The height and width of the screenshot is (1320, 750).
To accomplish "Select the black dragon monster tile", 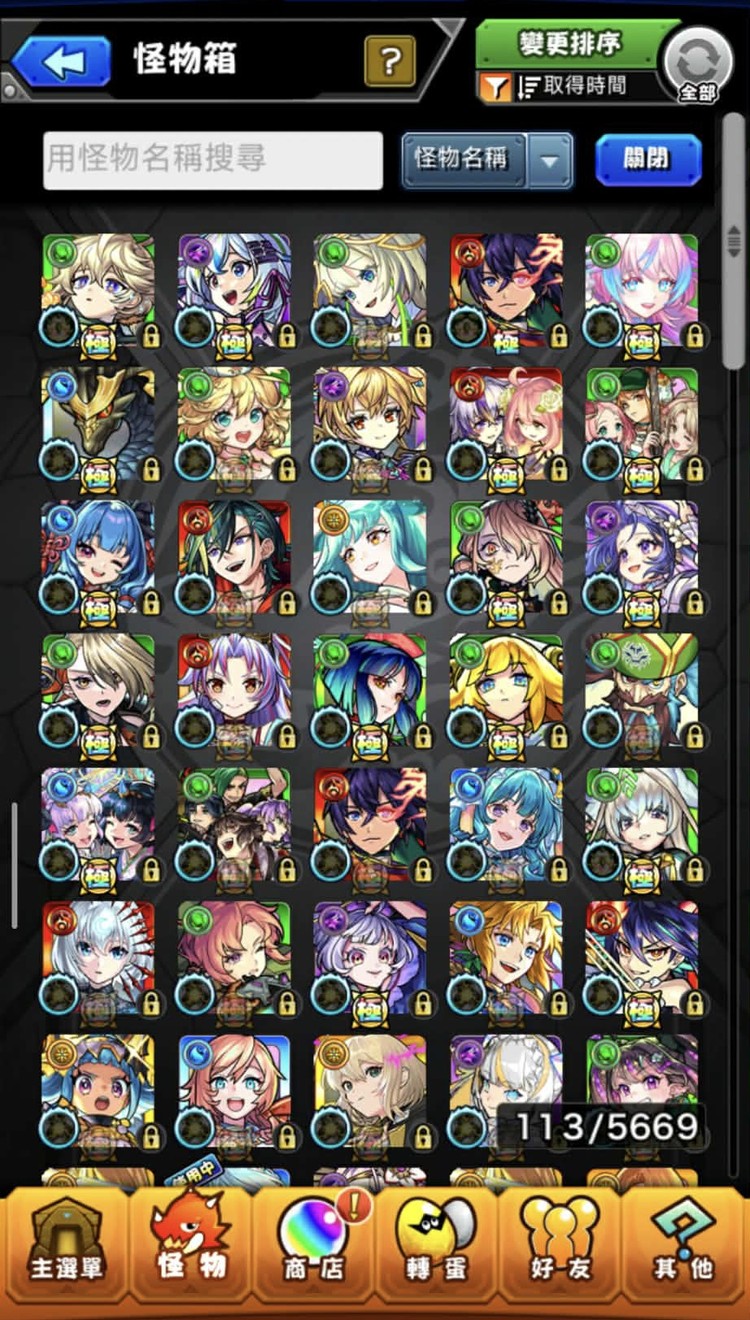I will (x=98, y=424).
